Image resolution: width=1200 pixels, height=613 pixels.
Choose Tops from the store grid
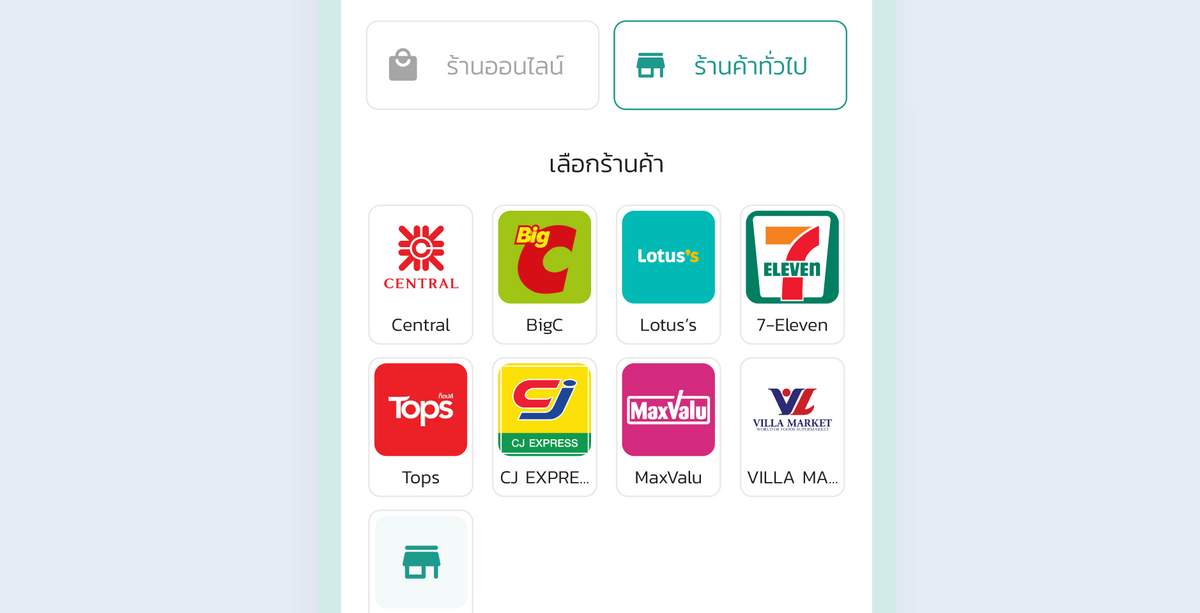pos(420,426)
